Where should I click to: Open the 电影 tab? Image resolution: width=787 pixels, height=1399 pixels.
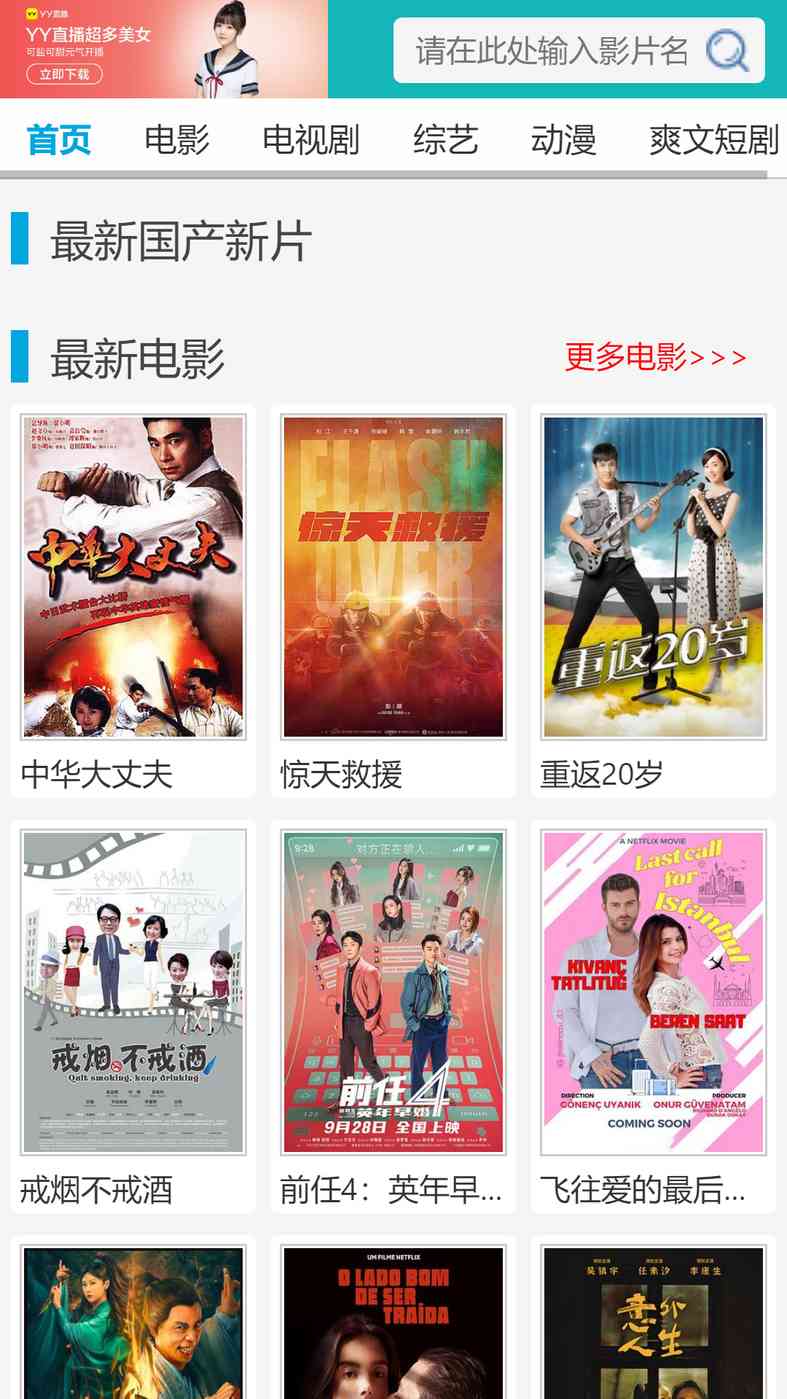[177, 139]
